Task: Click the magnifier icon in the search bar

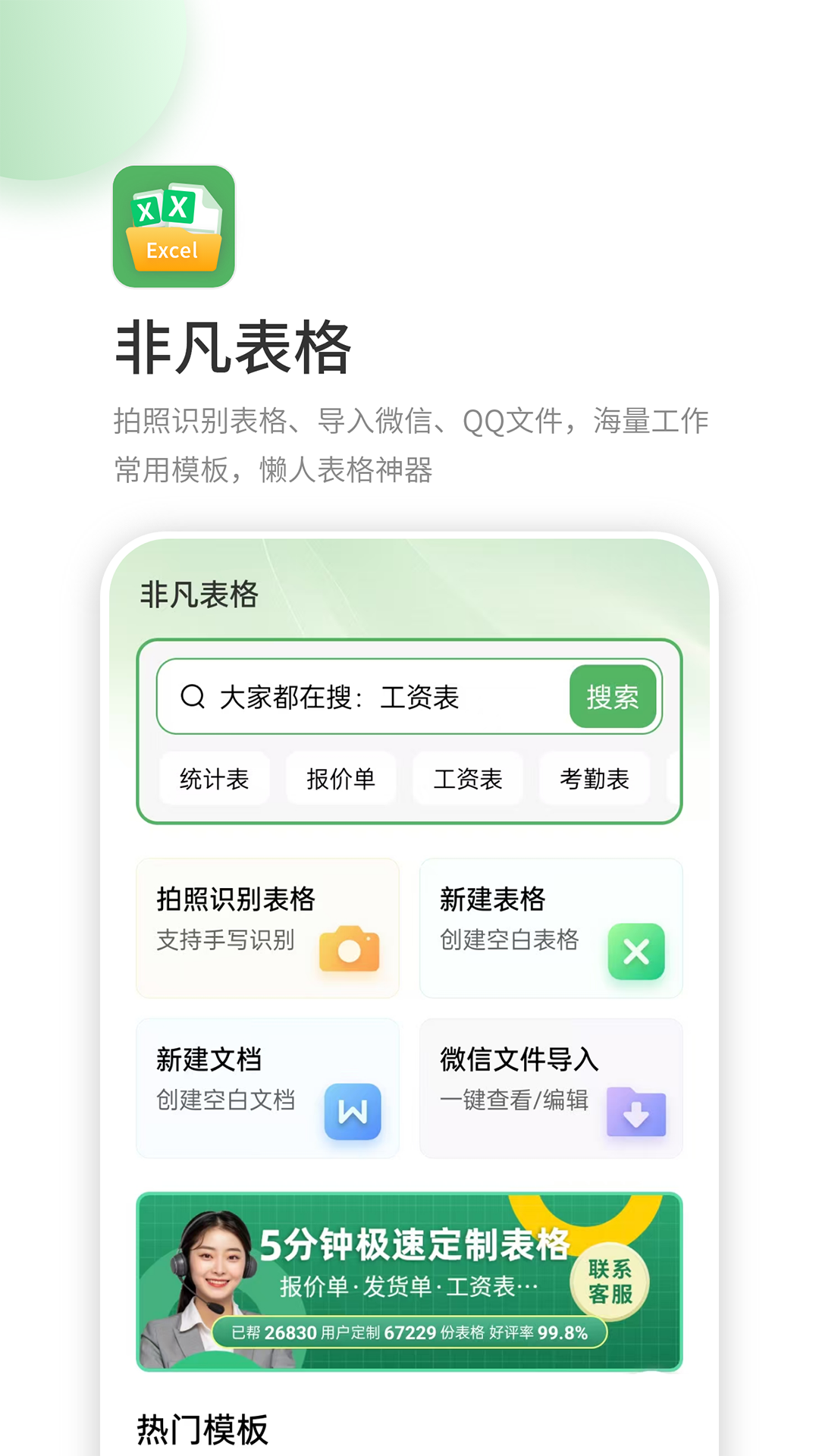Action: tap(193, 696)
